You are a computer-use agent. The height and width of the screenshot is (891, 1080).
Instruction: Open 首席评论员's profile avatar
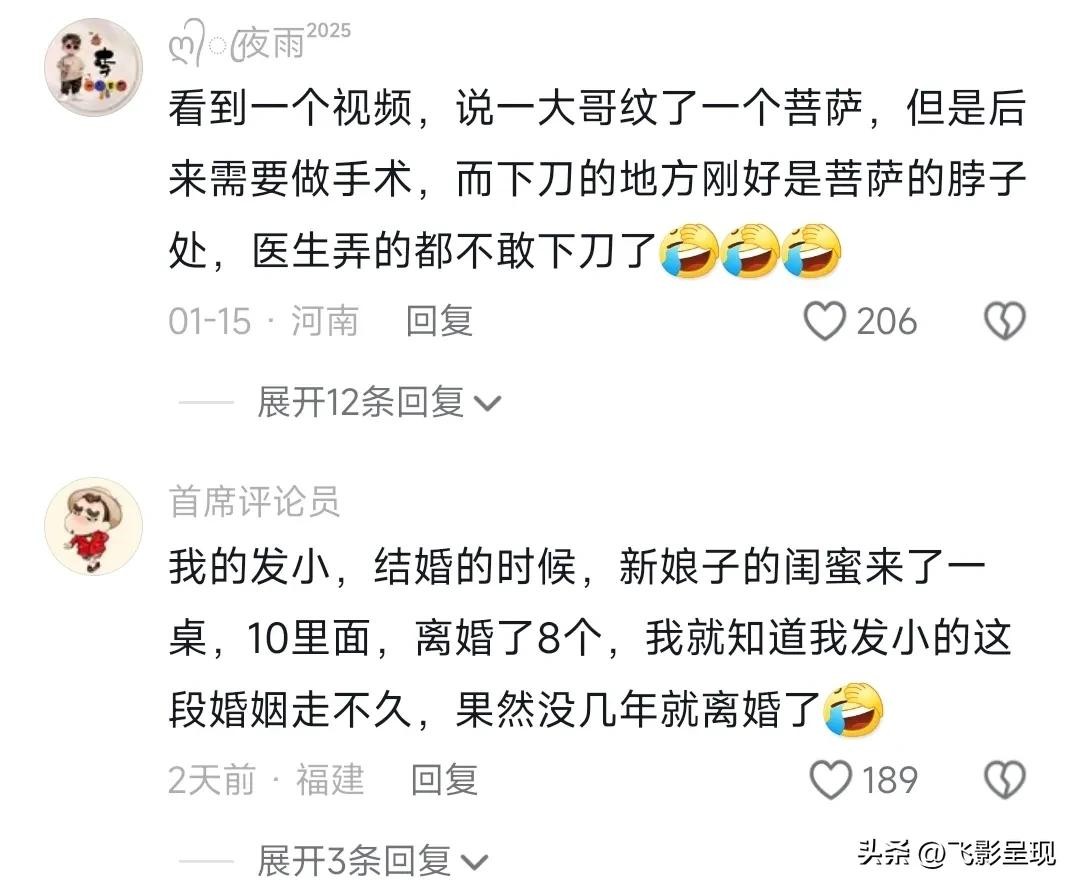click(94, 526)
